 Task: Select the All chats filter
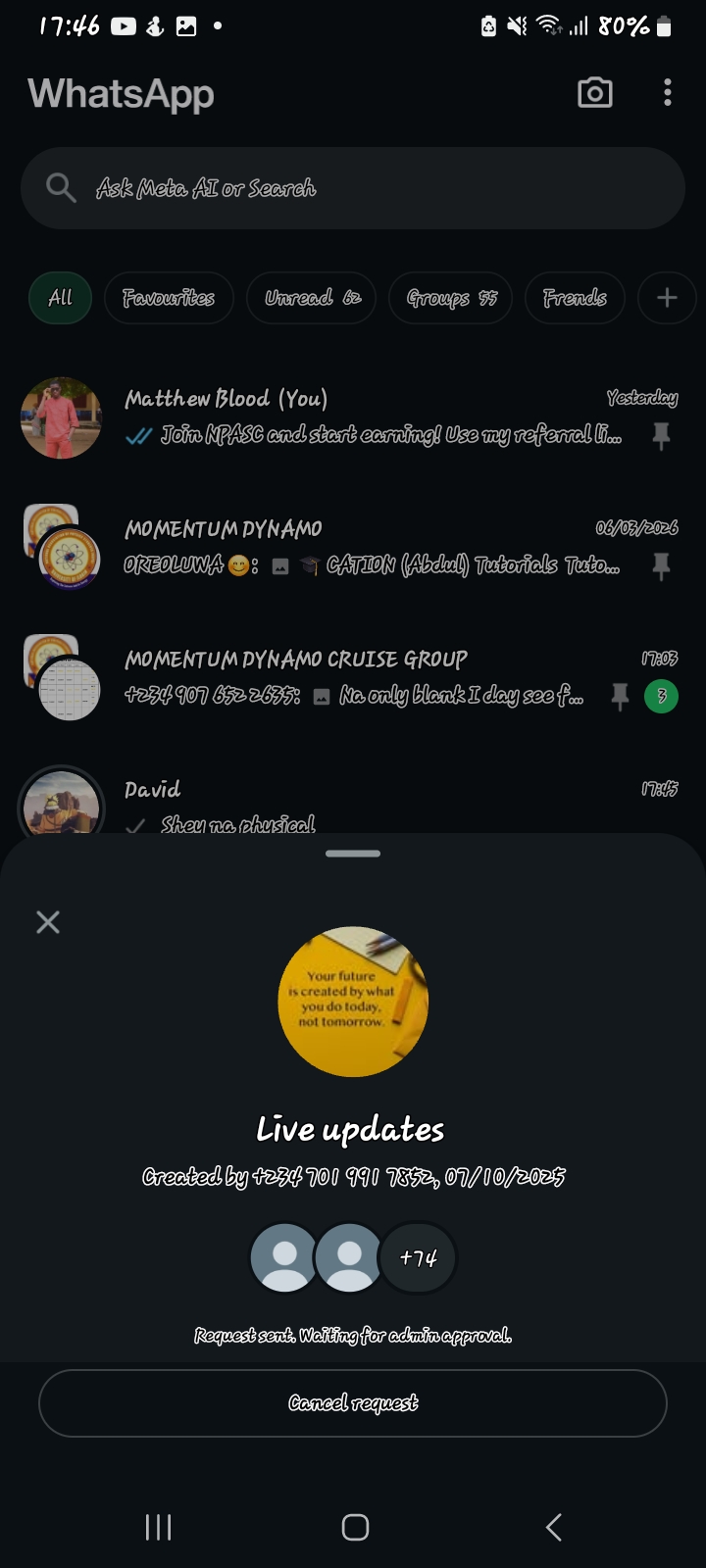pyautogui.click(x=60, y=298)
